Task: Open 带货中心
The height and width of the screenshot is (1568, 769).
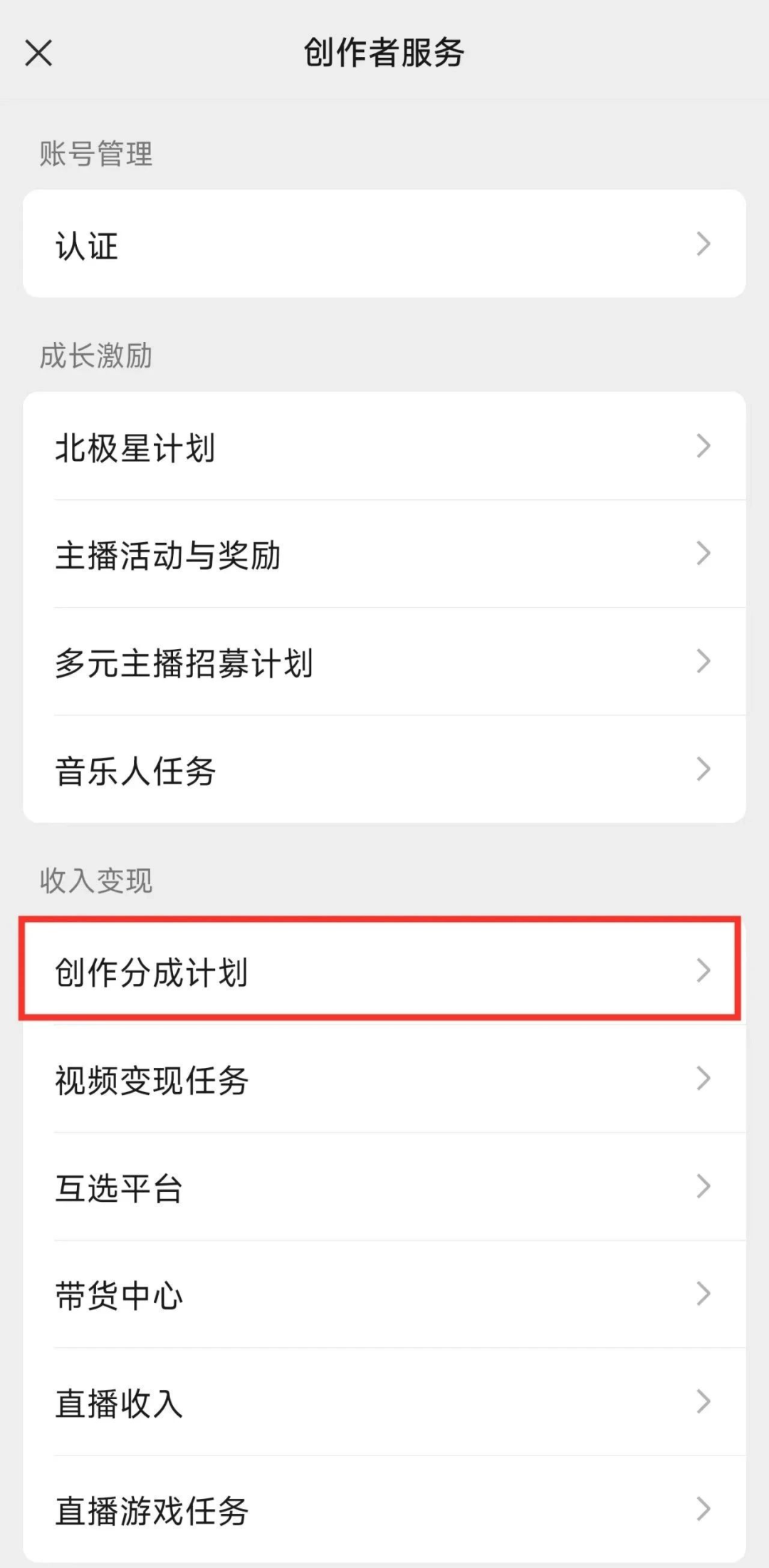Action: 384,1294
